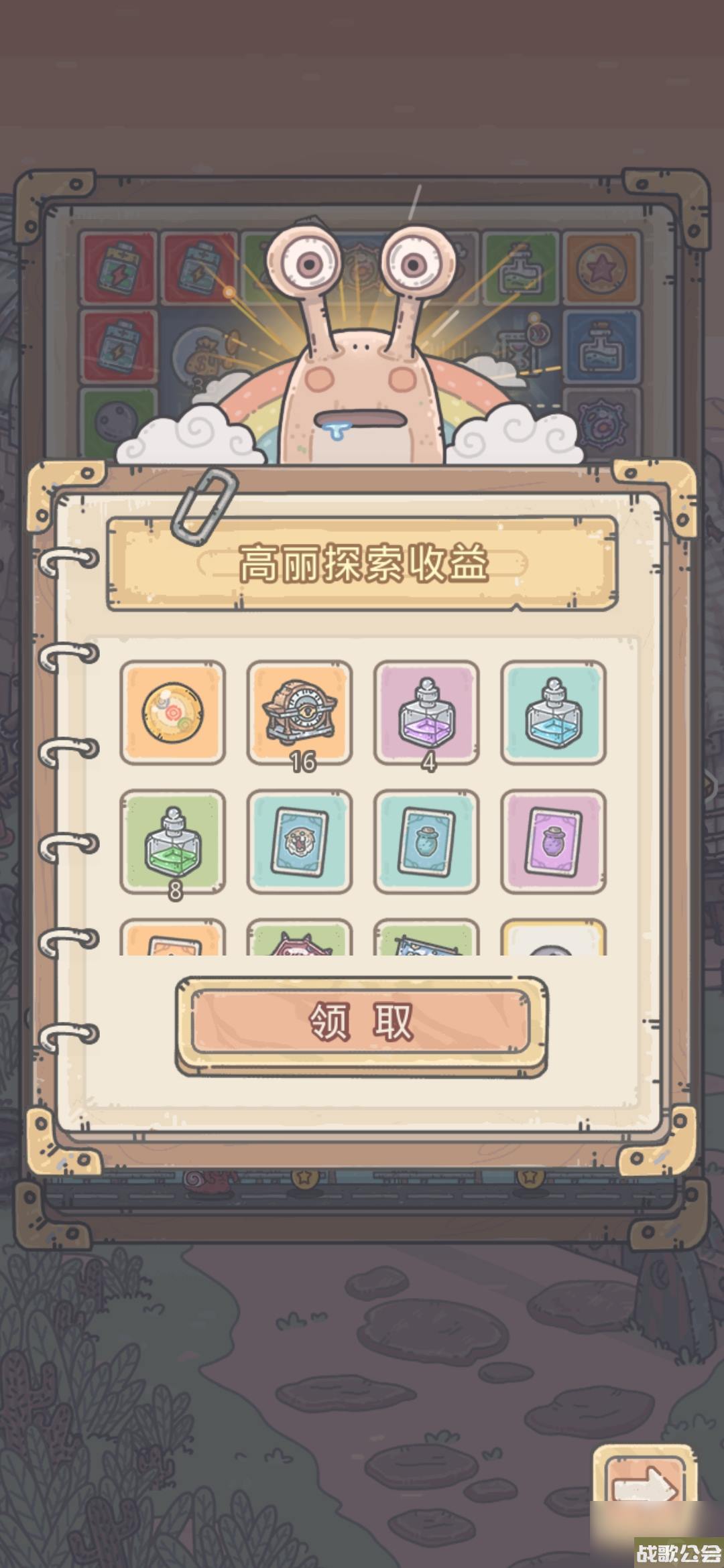Inspect the purple jar card reward
The height and width of the screenshot is (1568, 724).
tap(553, 842)
